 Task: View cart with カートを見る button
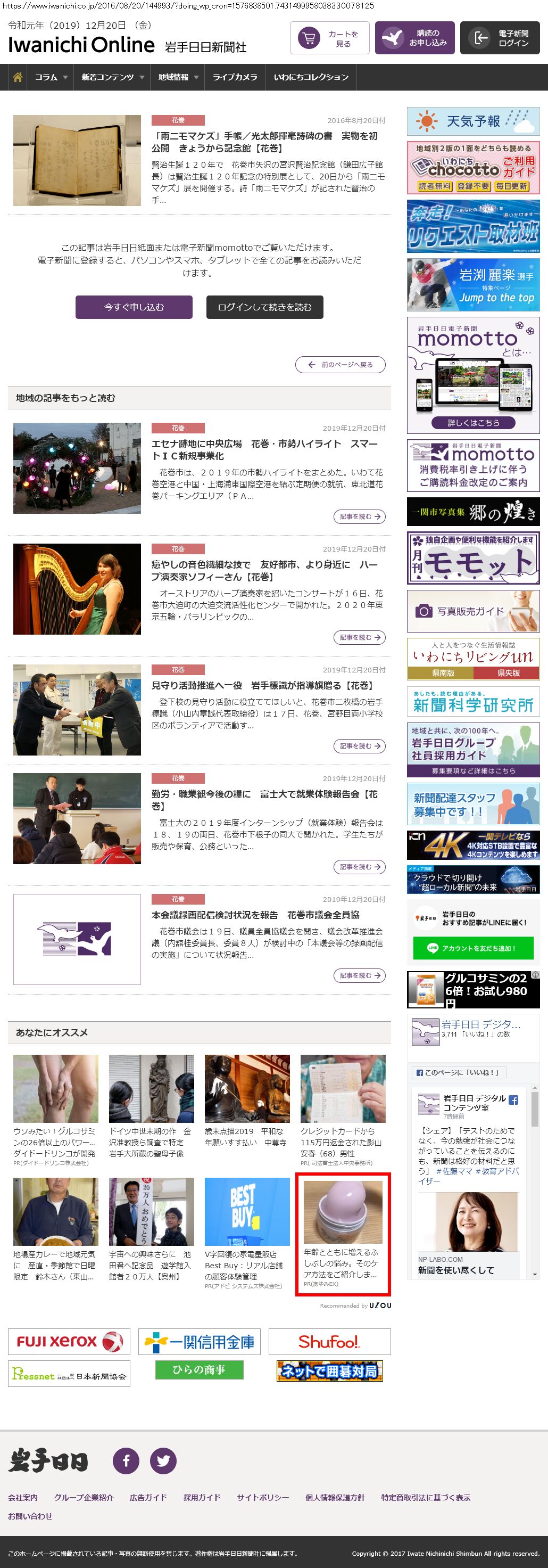pos(330,38)
